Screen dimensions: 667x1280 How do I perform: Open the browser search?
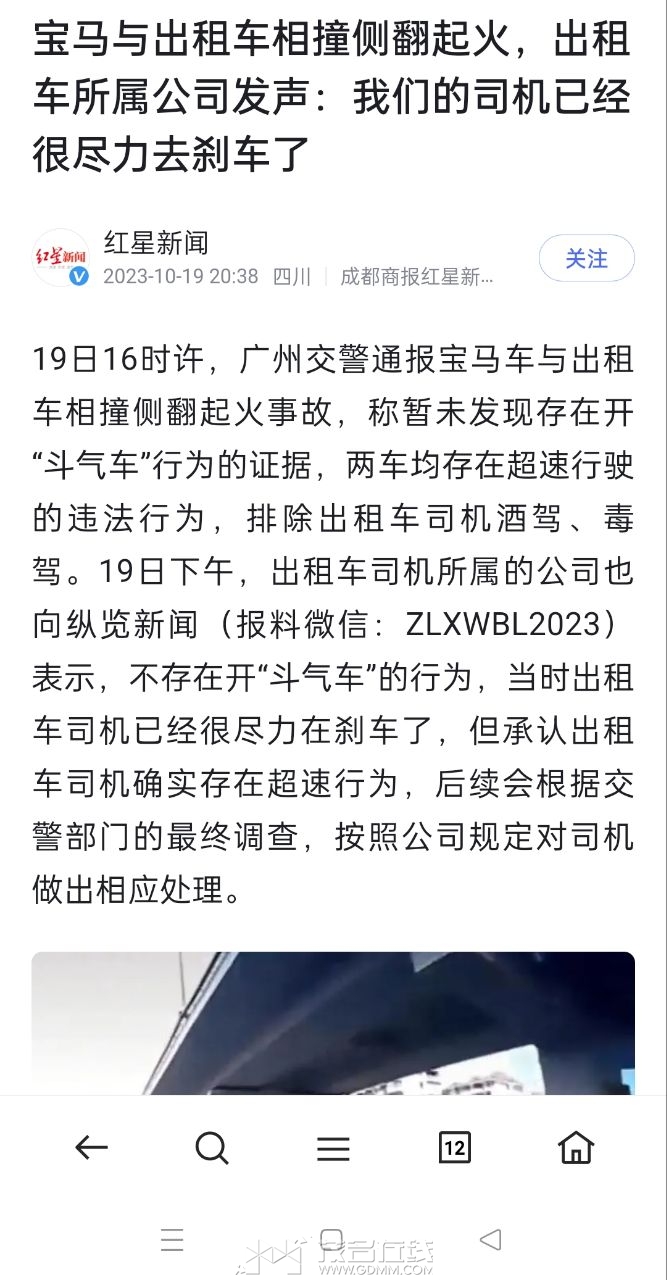point(212,1148)
